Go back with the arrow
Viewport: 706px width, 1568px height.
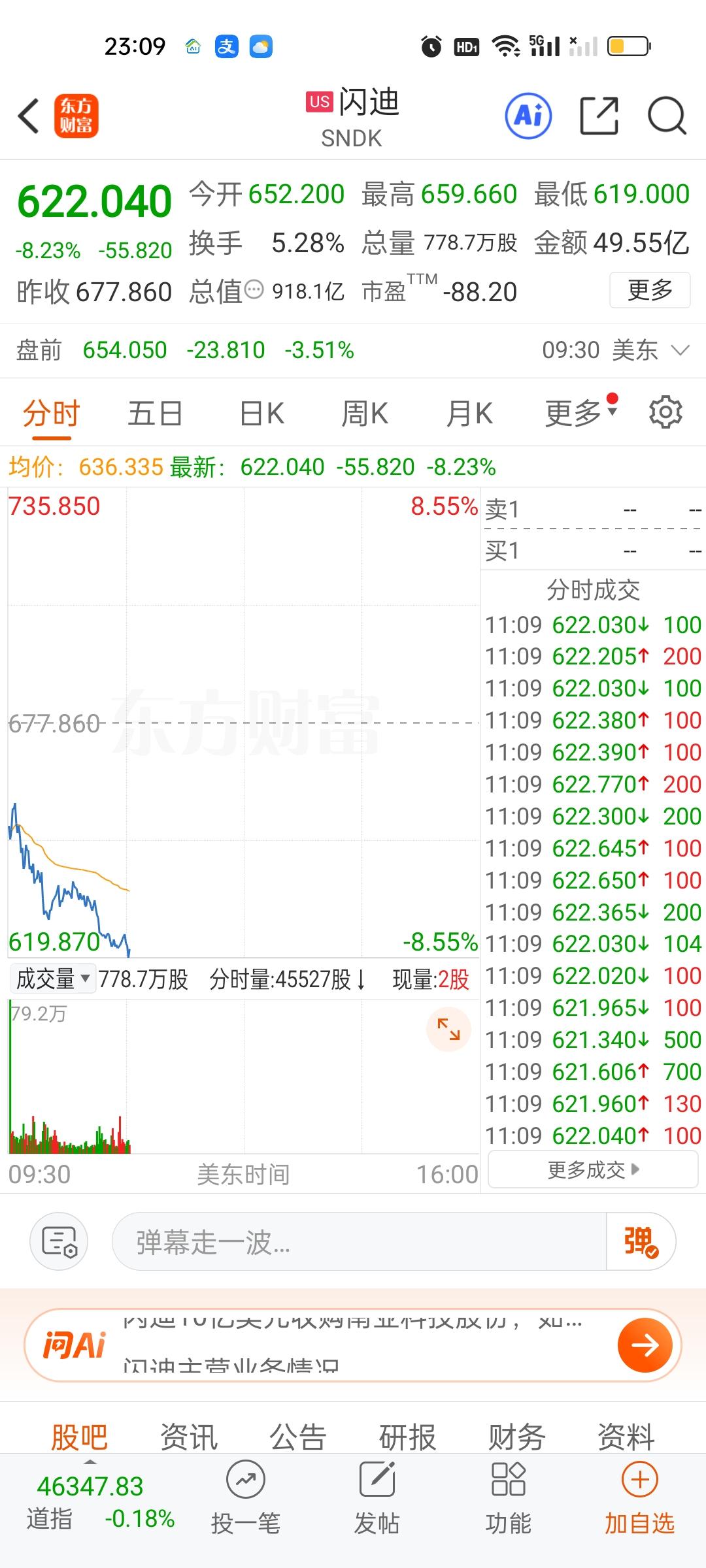tap(27, 115)
